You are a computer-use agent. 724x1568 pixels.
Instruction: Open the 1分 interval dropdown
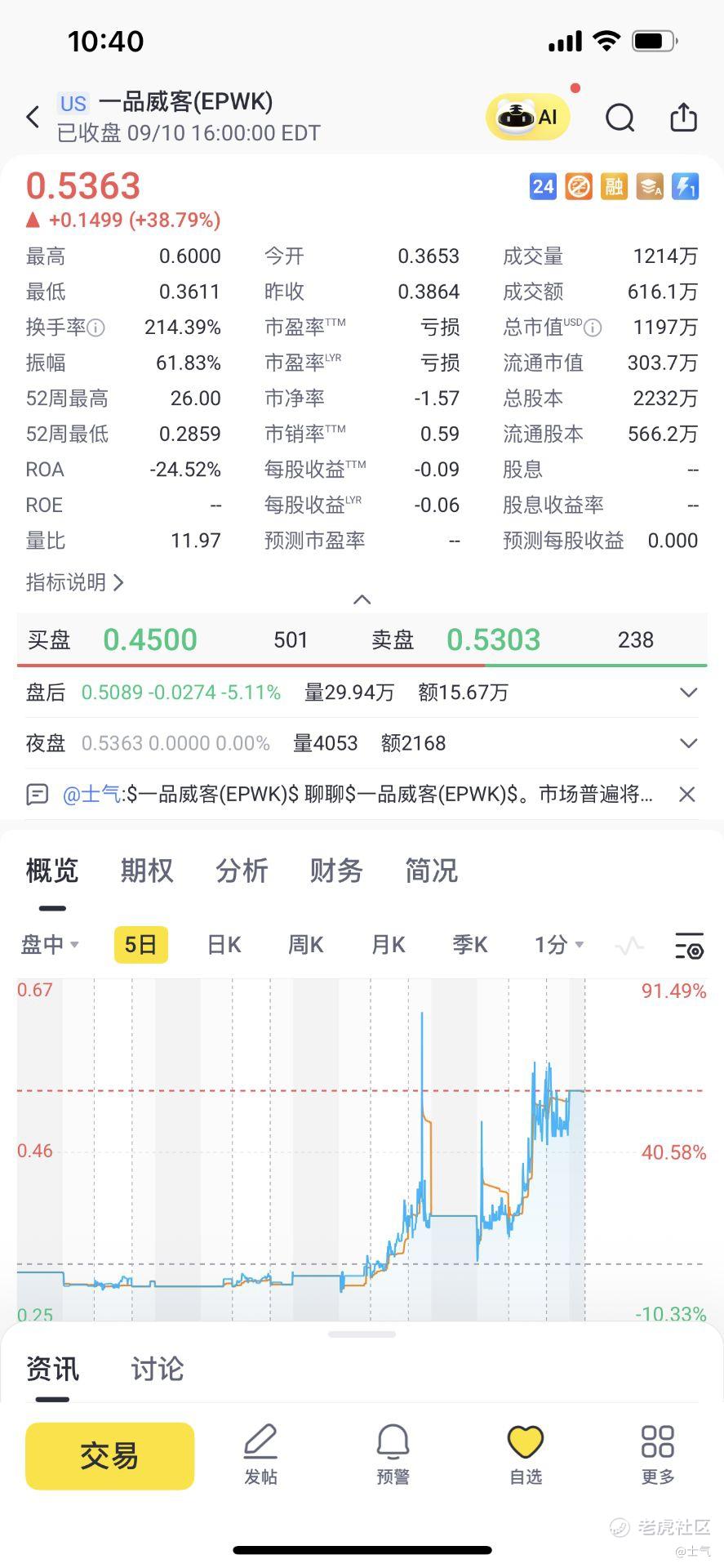pos(559,945)
